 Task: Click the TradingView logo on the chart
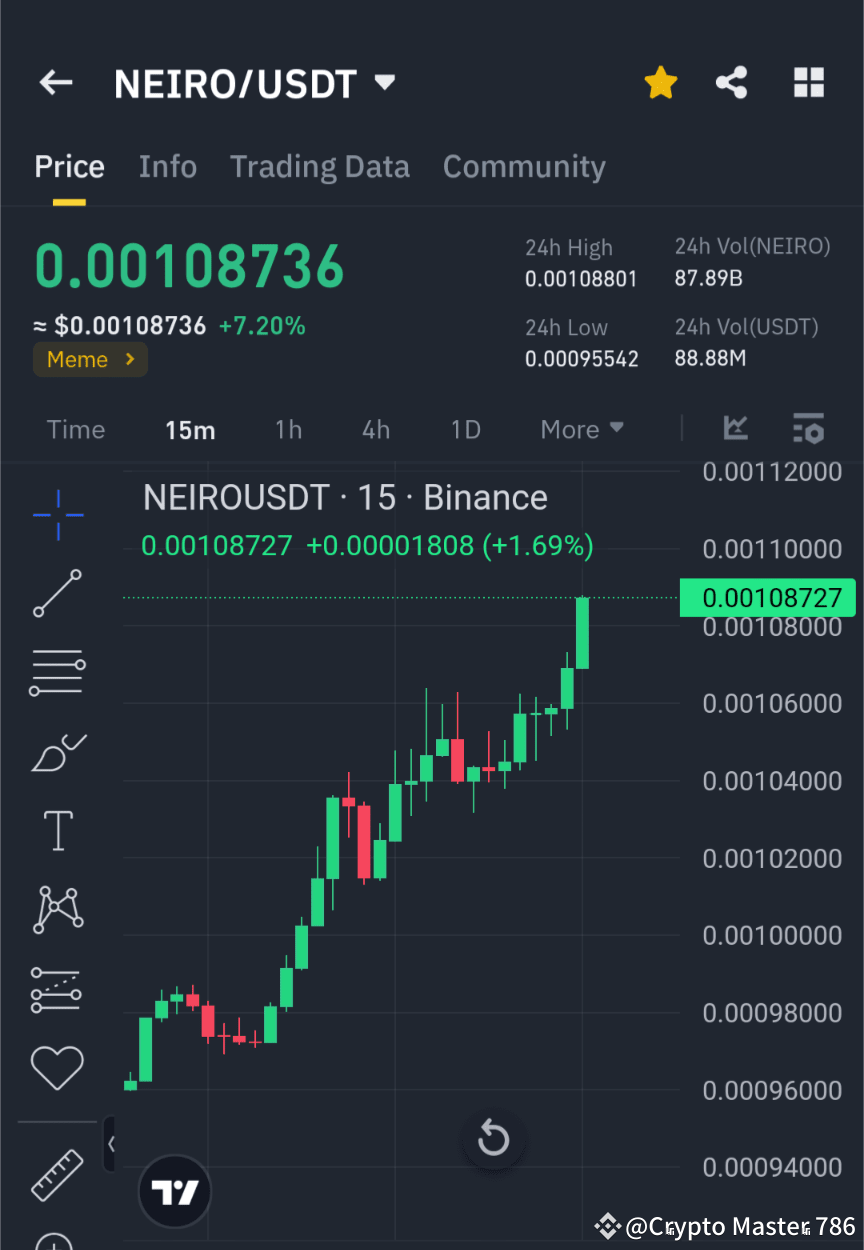click(x=174, y=1190)
